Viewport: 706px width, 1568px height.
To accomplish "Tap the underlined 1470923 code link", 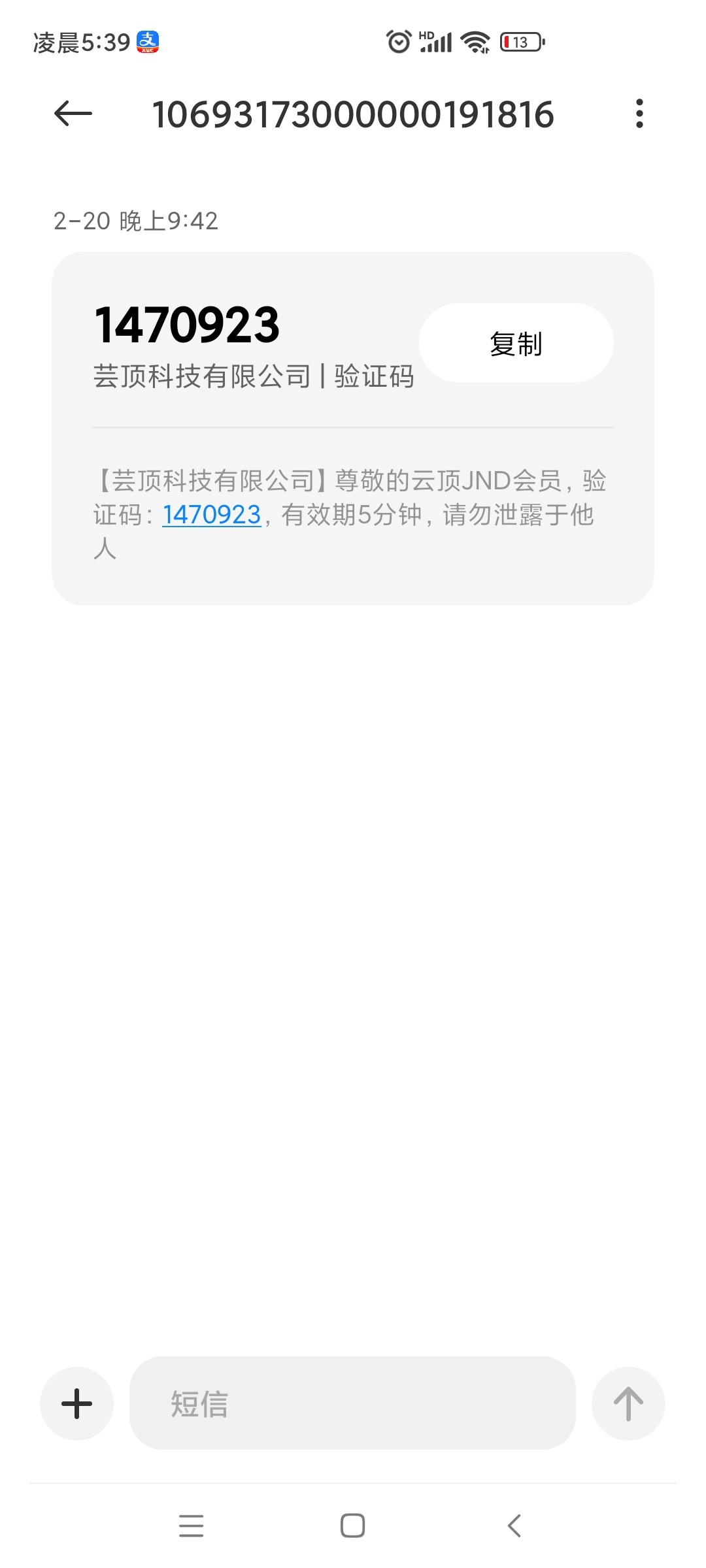I will [x=211, y=515].
